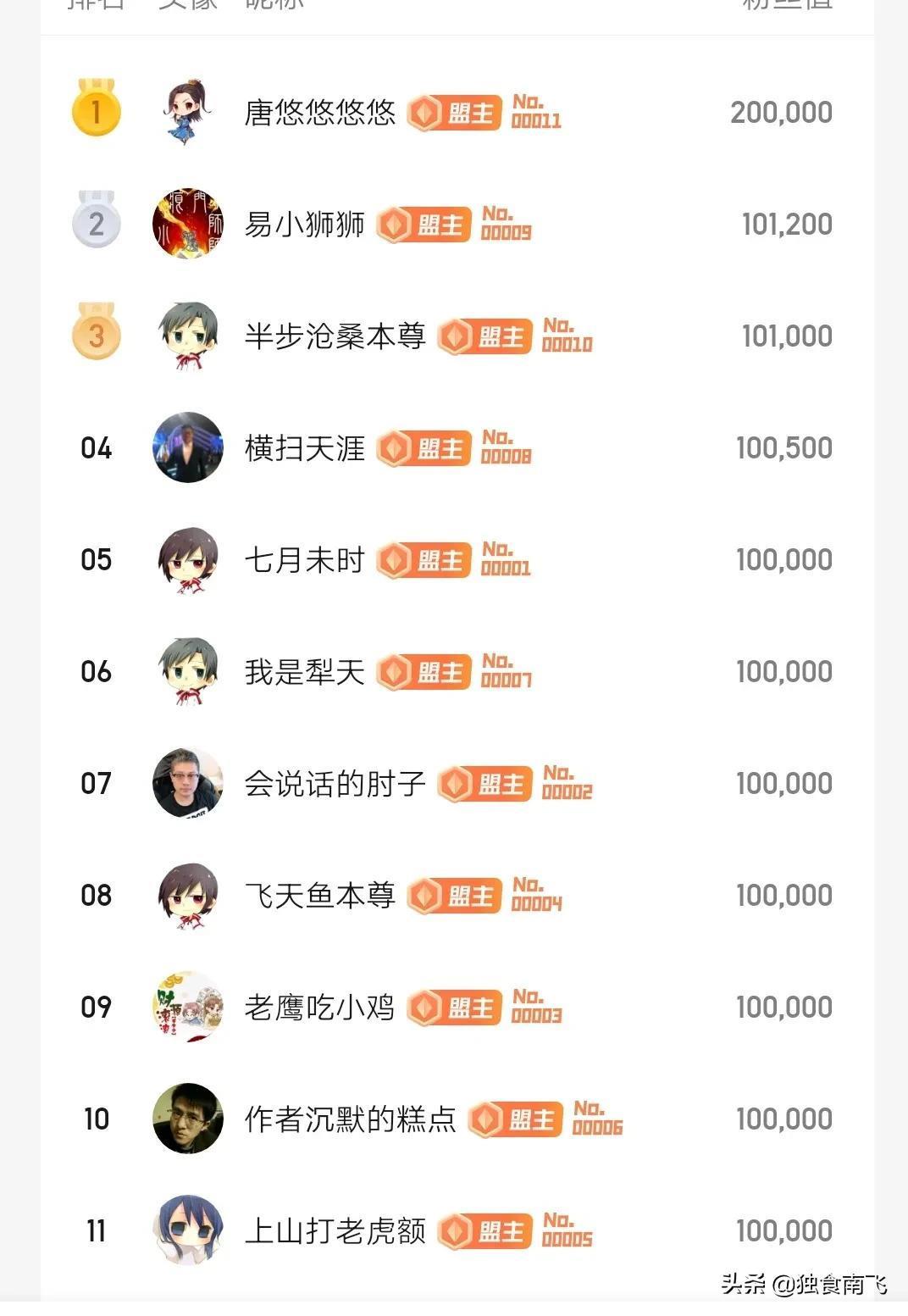This screenshot has height=1316, width=908.
Task: View 半步沧桑本尊's profile
Action: (335, 336)
